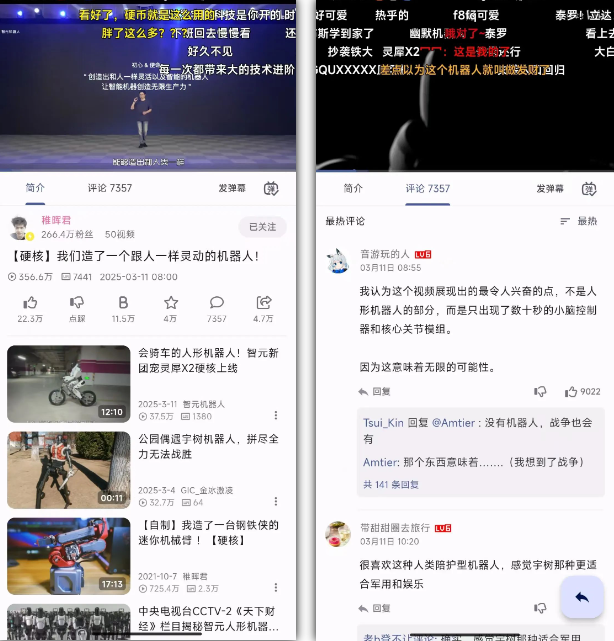Screen dimensions: 614x641
Task: Expand 共 141 条回复 replies
Action: [x=391, y=485]
